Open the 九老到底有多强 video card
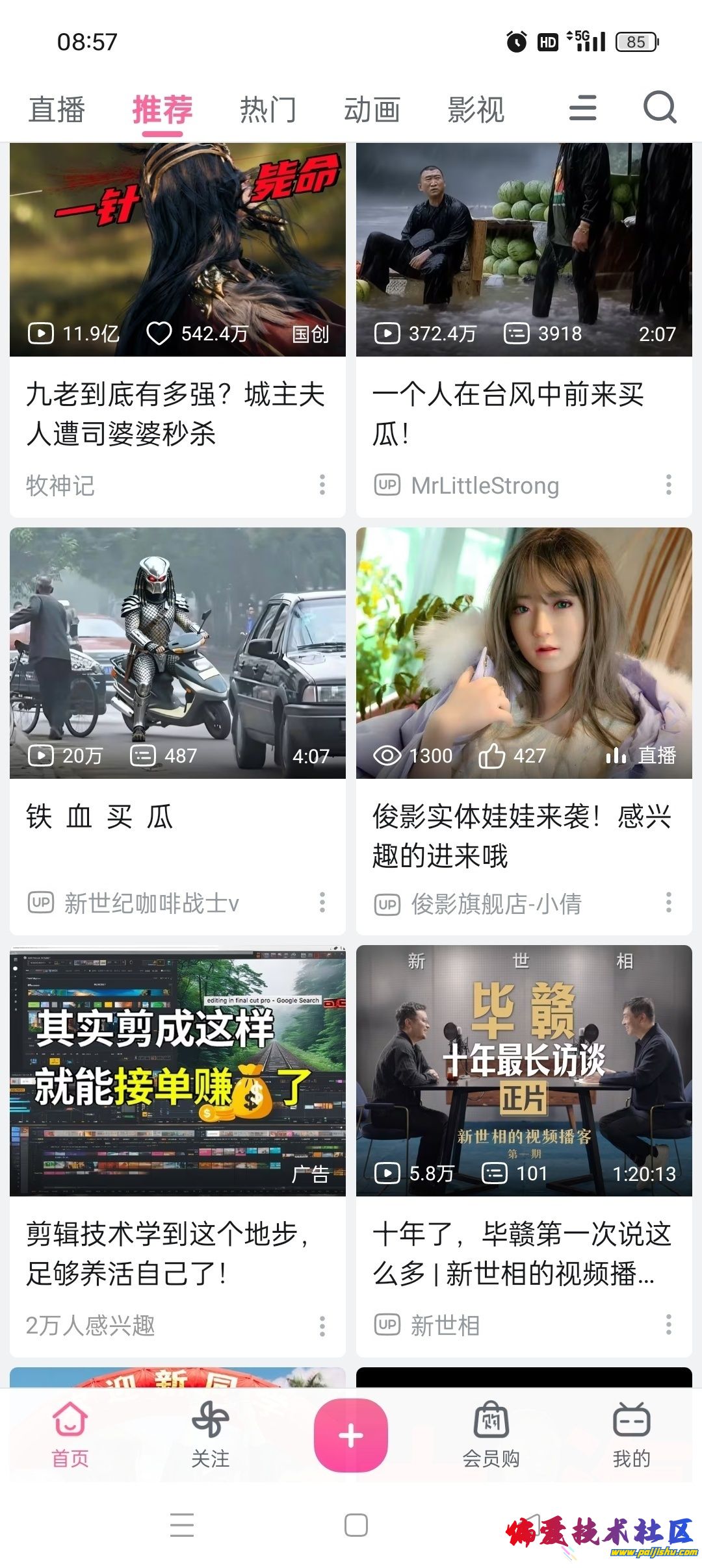Screen dimensions: 702x1568 177,260
